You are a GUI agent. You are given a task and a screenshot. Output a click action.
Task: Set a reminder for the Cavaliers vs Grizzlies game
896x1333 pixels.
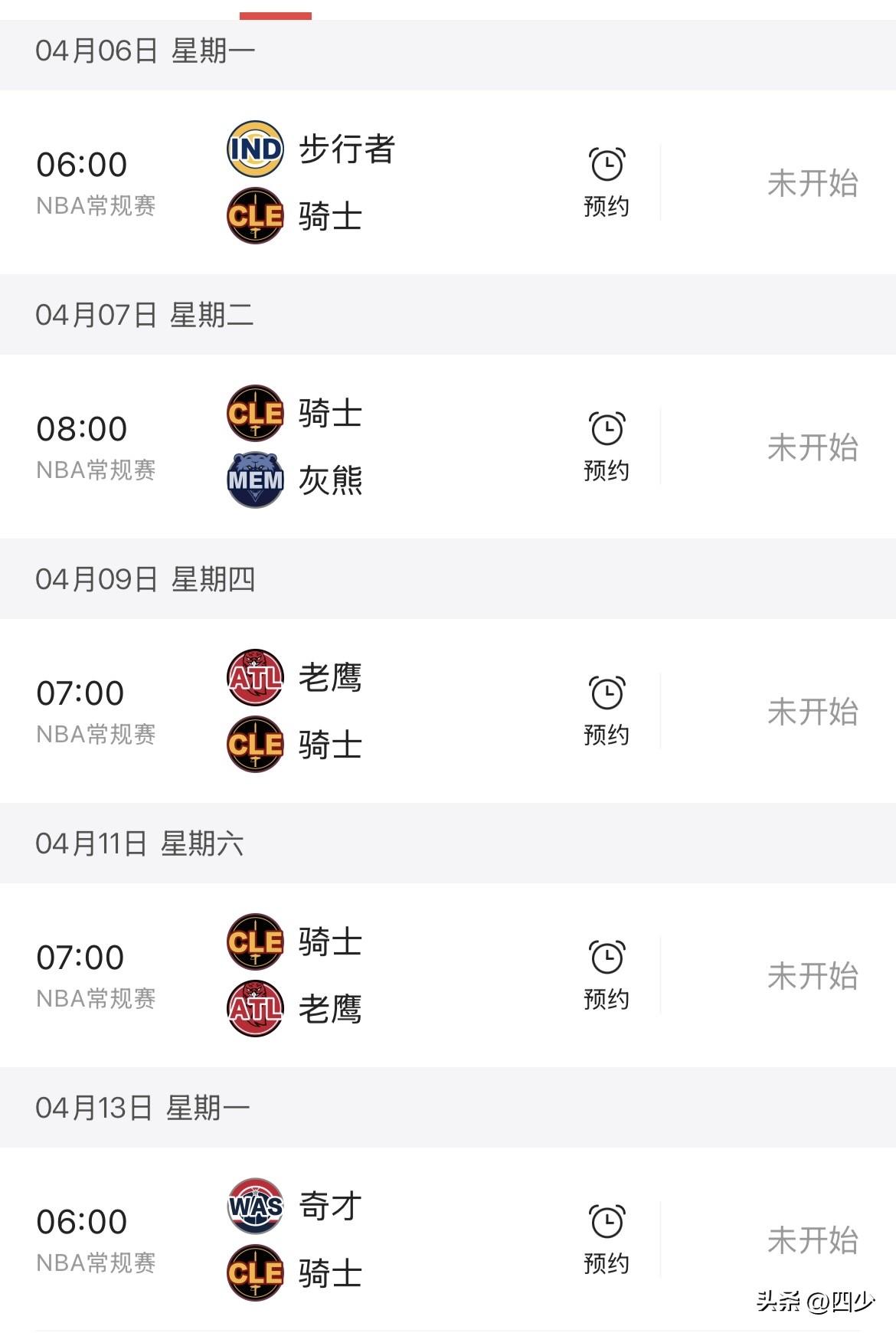pyautogui.click(x=607, y=447)
